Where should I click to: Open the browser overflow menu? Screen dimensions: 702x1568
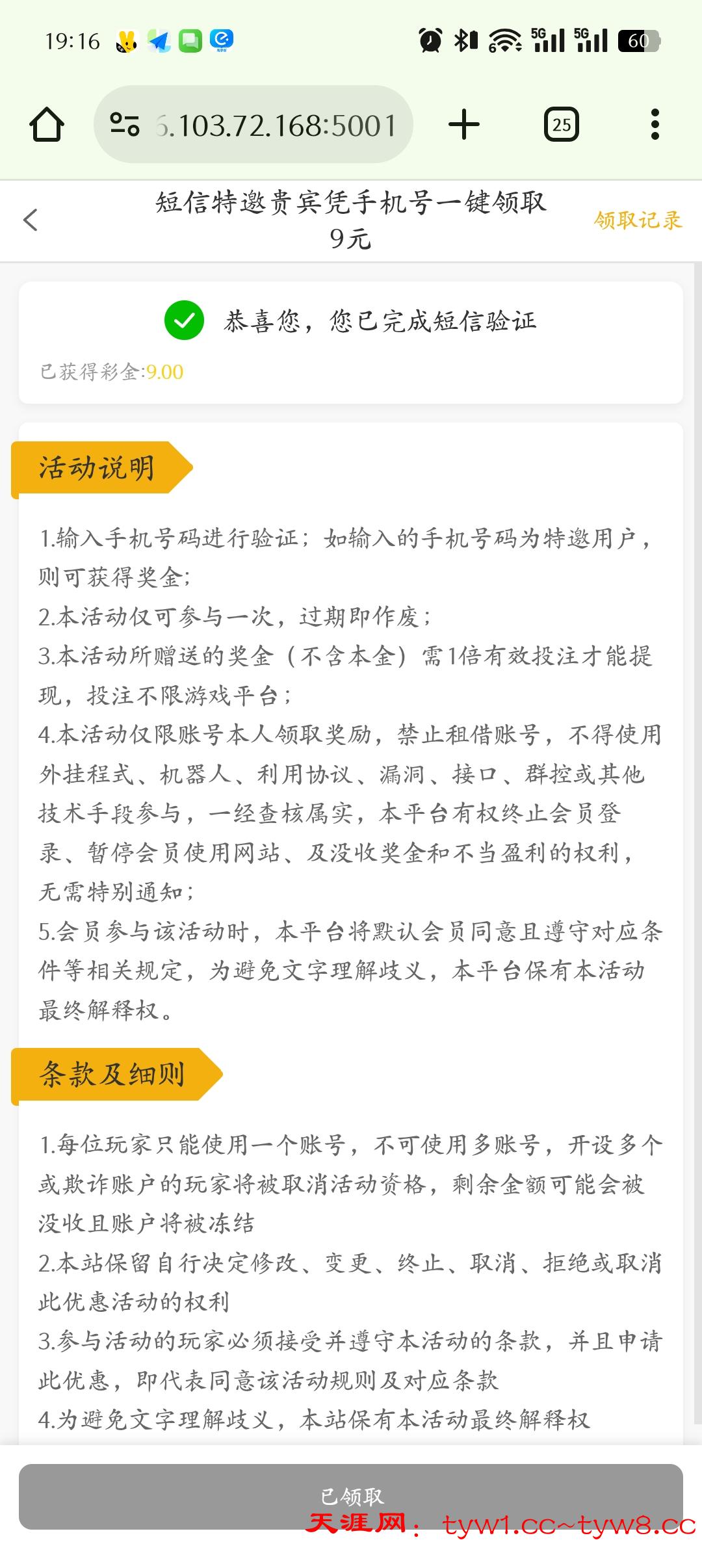655,124
